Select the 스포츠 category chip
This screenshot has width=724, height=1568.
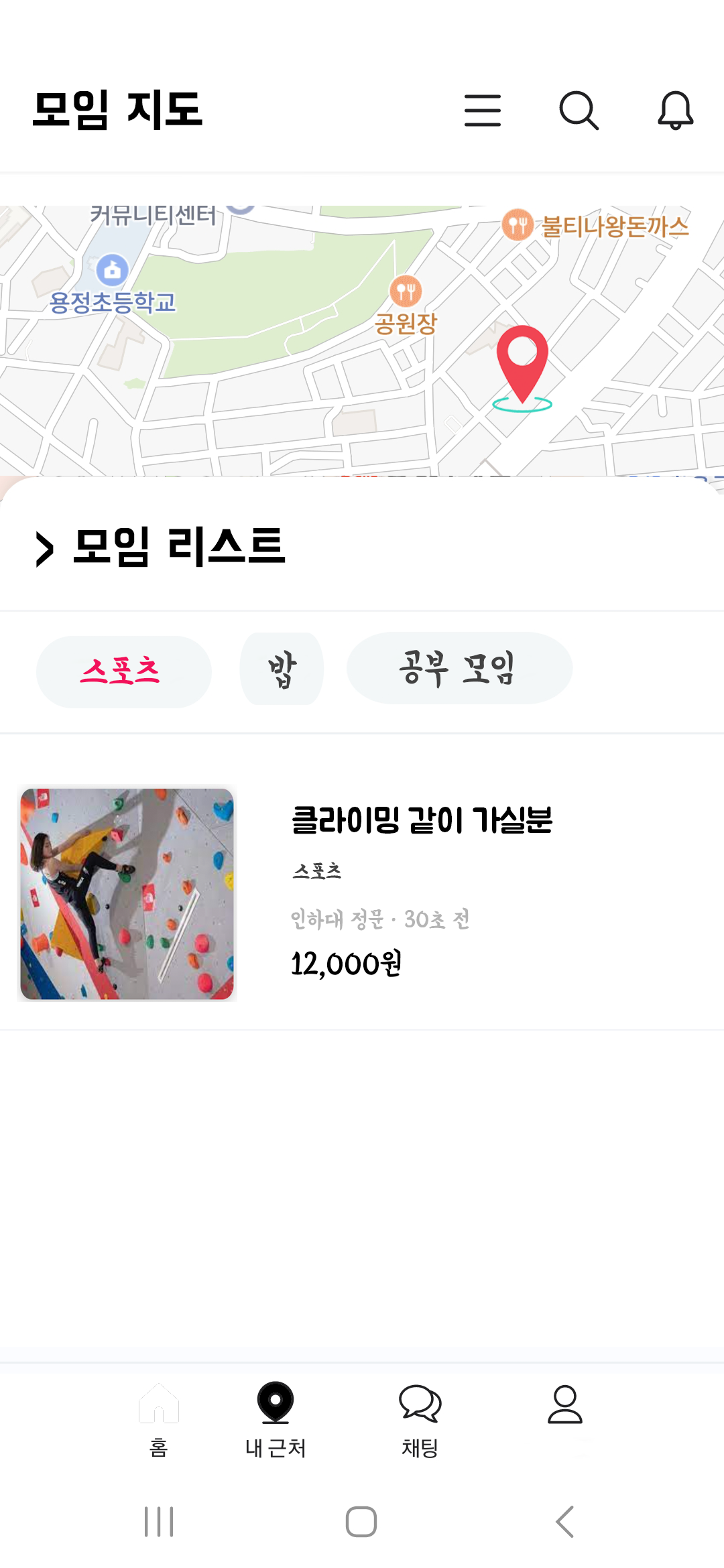tap(123, 671)
